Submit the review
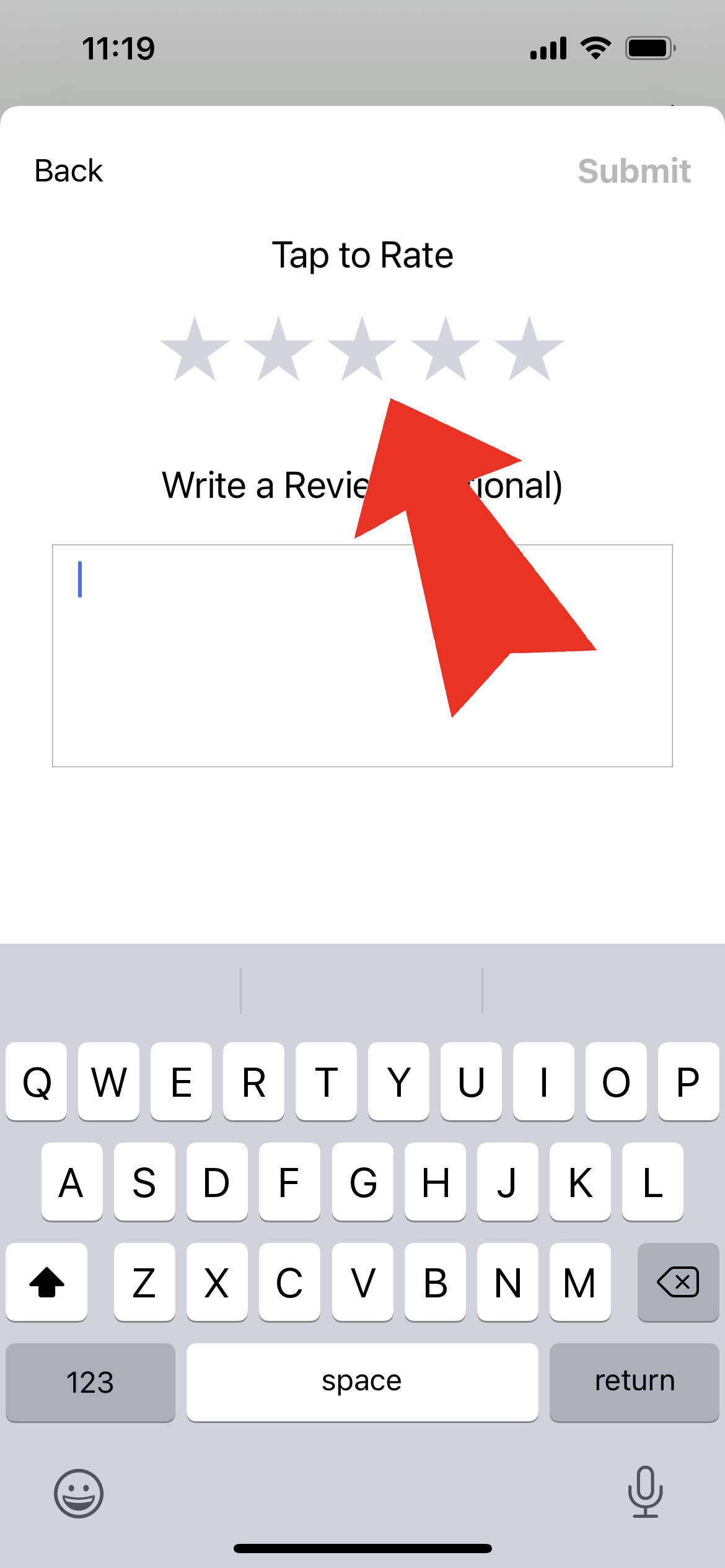Viewport: 725px width, 1568px height. pyautogui.click(x=634, y=171)
